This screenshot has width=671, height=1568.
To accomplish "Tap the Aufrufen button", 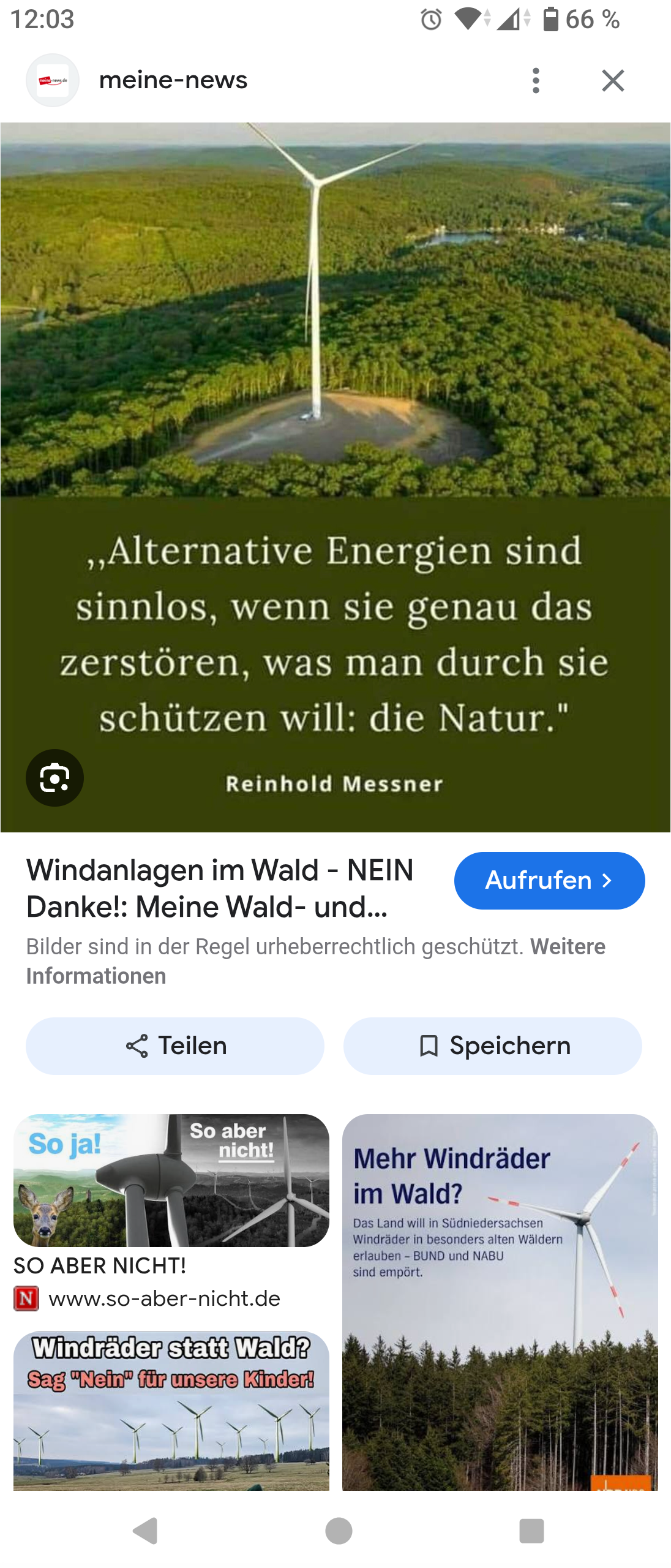I will pos(549,880).
